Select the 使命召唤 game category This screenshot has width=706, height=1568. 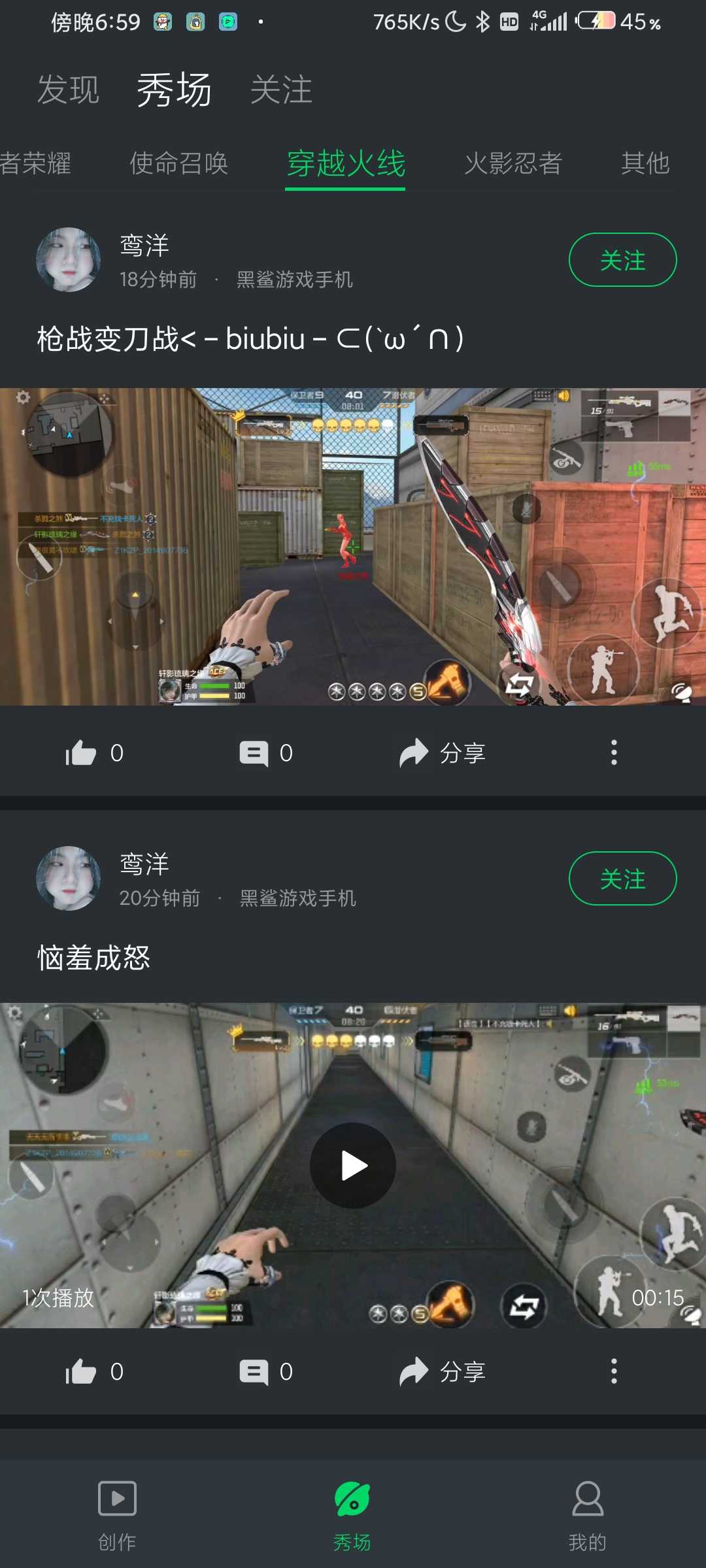[x=178, y=163]
